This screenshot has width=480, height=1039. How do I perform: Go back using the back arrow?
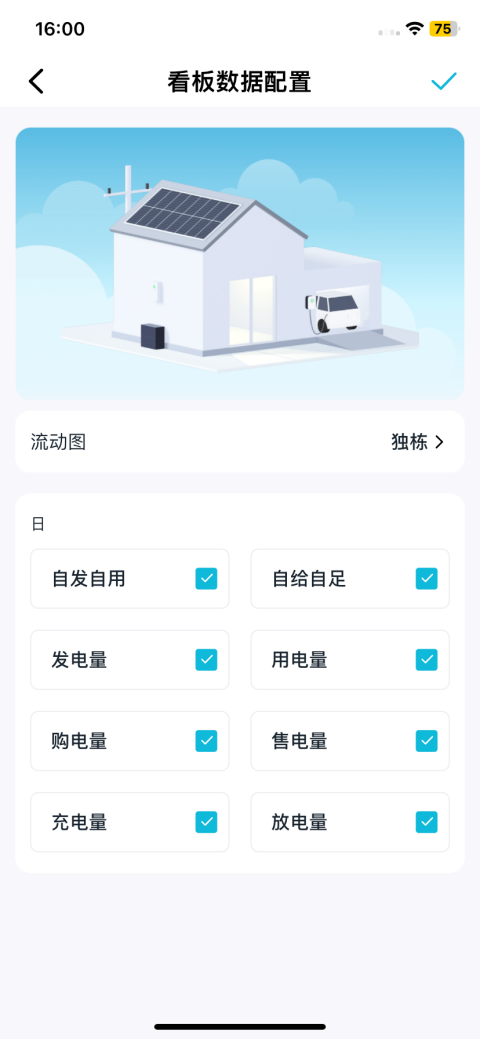coord(36,82)
